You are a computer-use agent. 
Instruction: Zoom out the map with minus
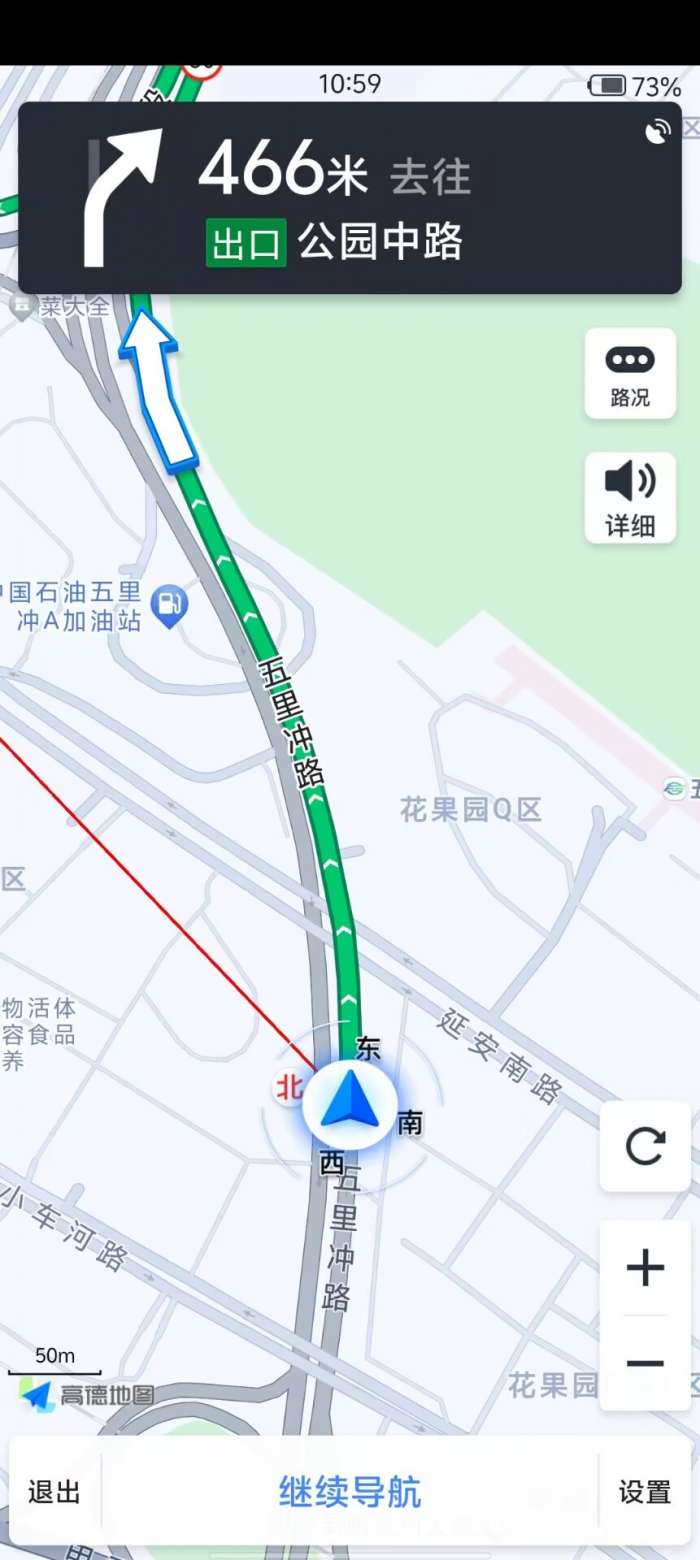click(645, 1362)
